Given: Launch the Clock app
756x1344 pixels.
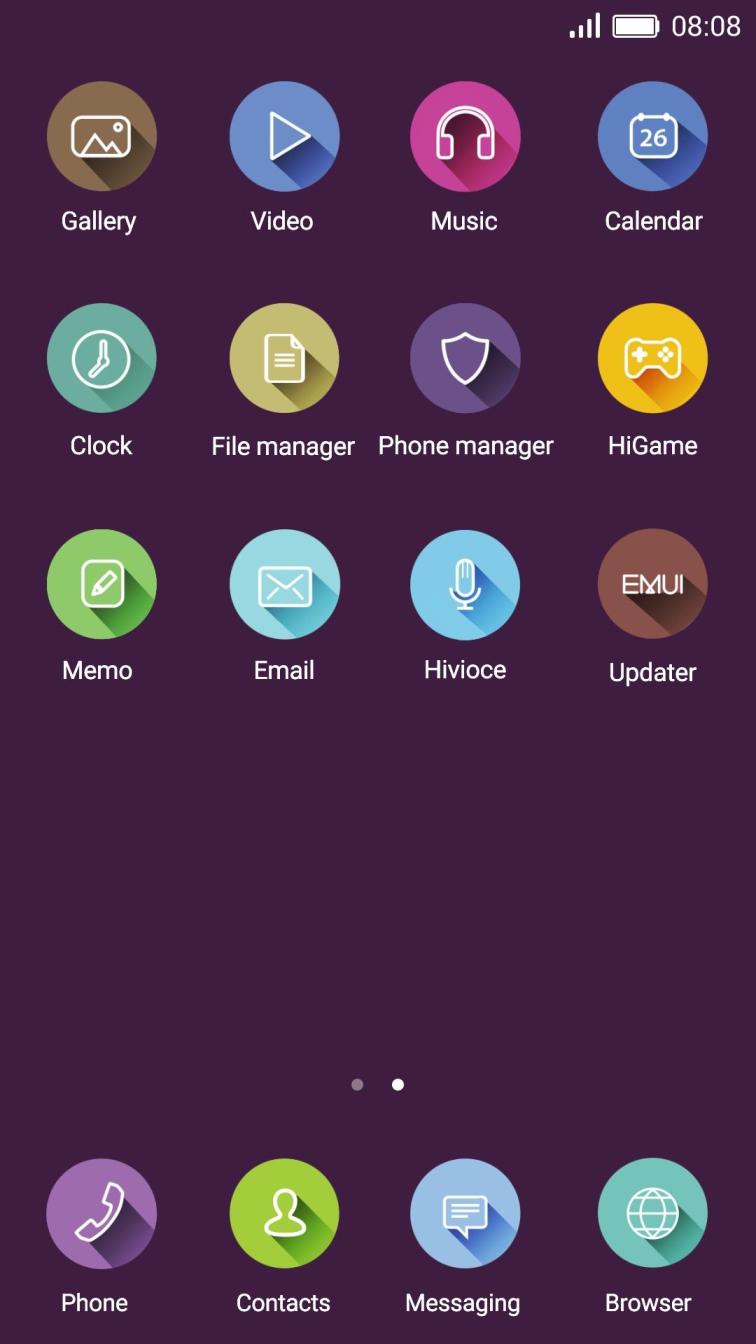Looking at the screenshot, I should 101,358.
